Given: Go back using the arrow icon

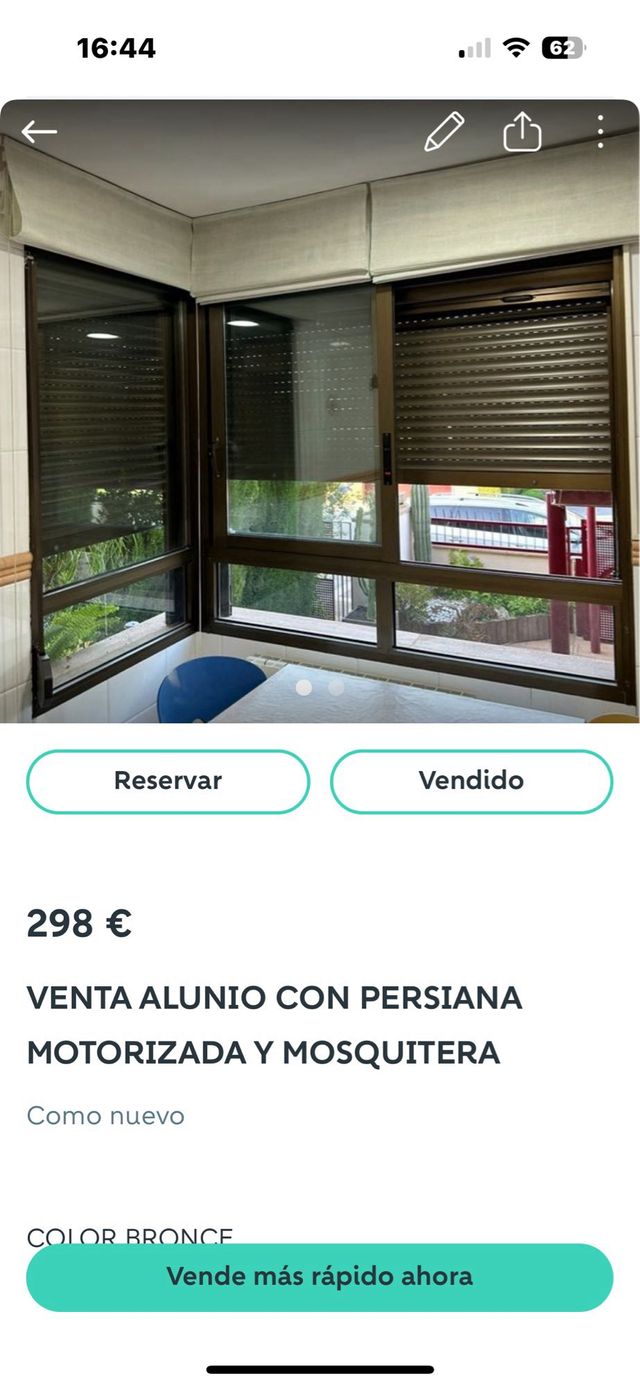Looking at the screenshot, I should (39, 132).
